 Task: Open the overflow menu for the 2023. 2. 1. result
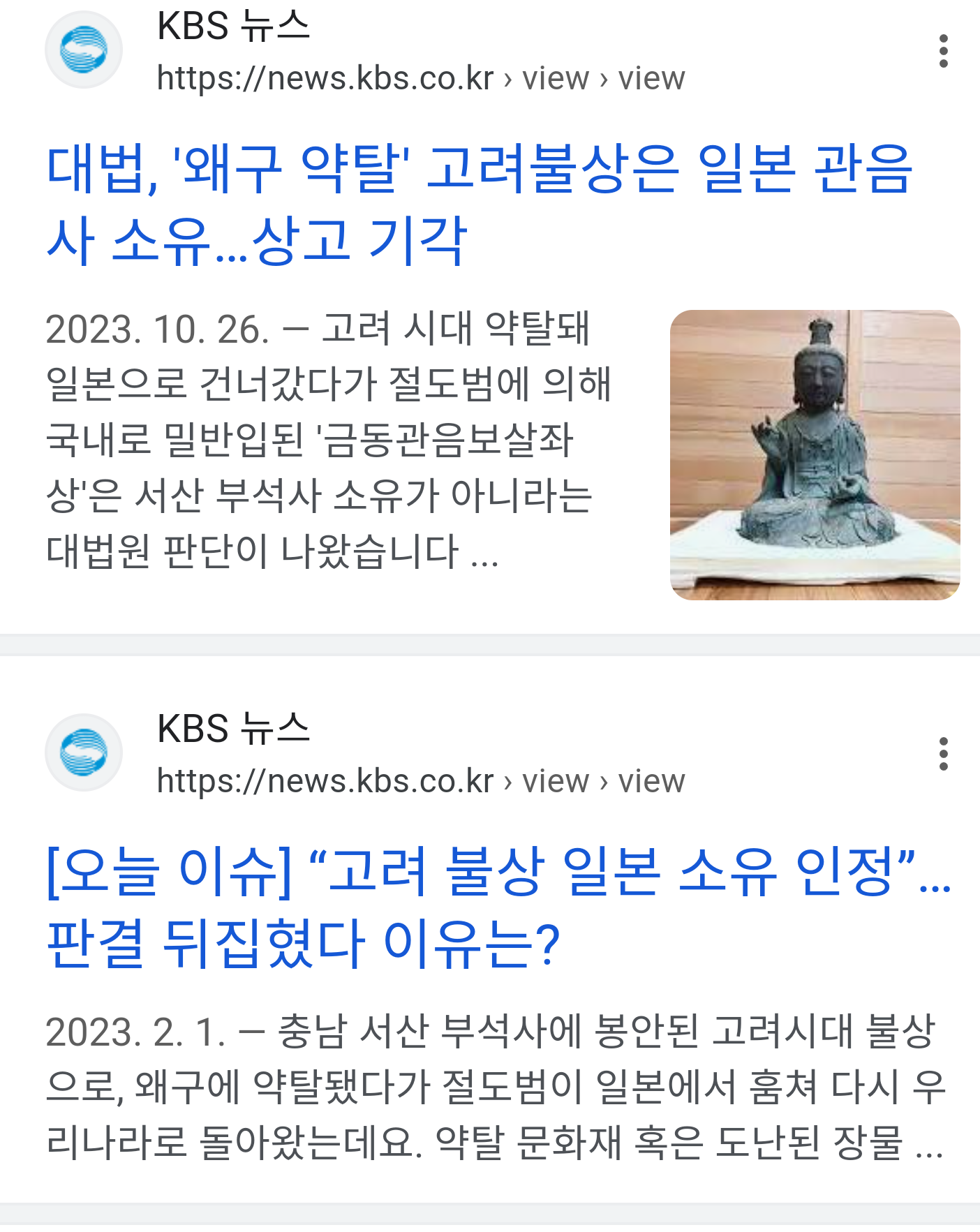943,754
